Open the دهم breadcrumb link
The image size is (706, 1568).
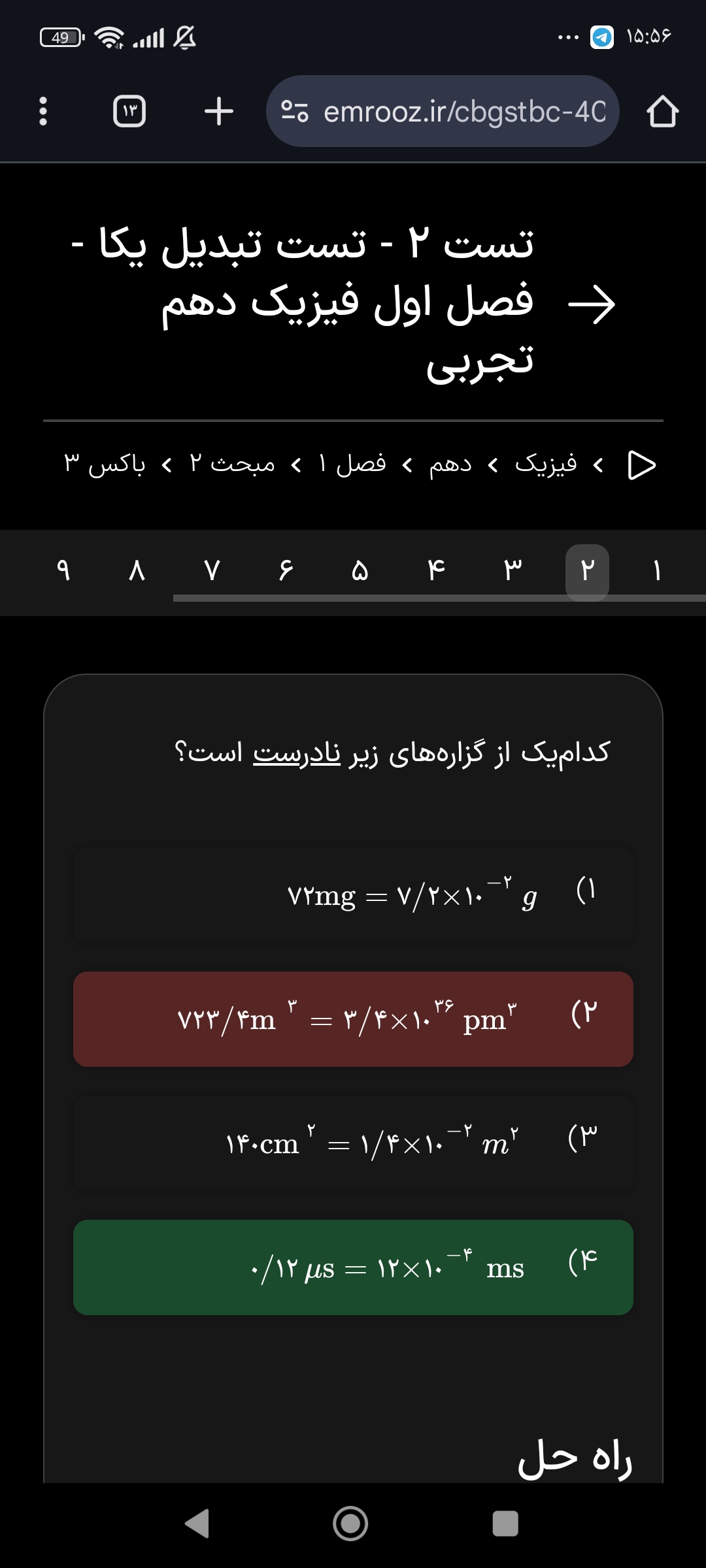(x=450, y=464)
